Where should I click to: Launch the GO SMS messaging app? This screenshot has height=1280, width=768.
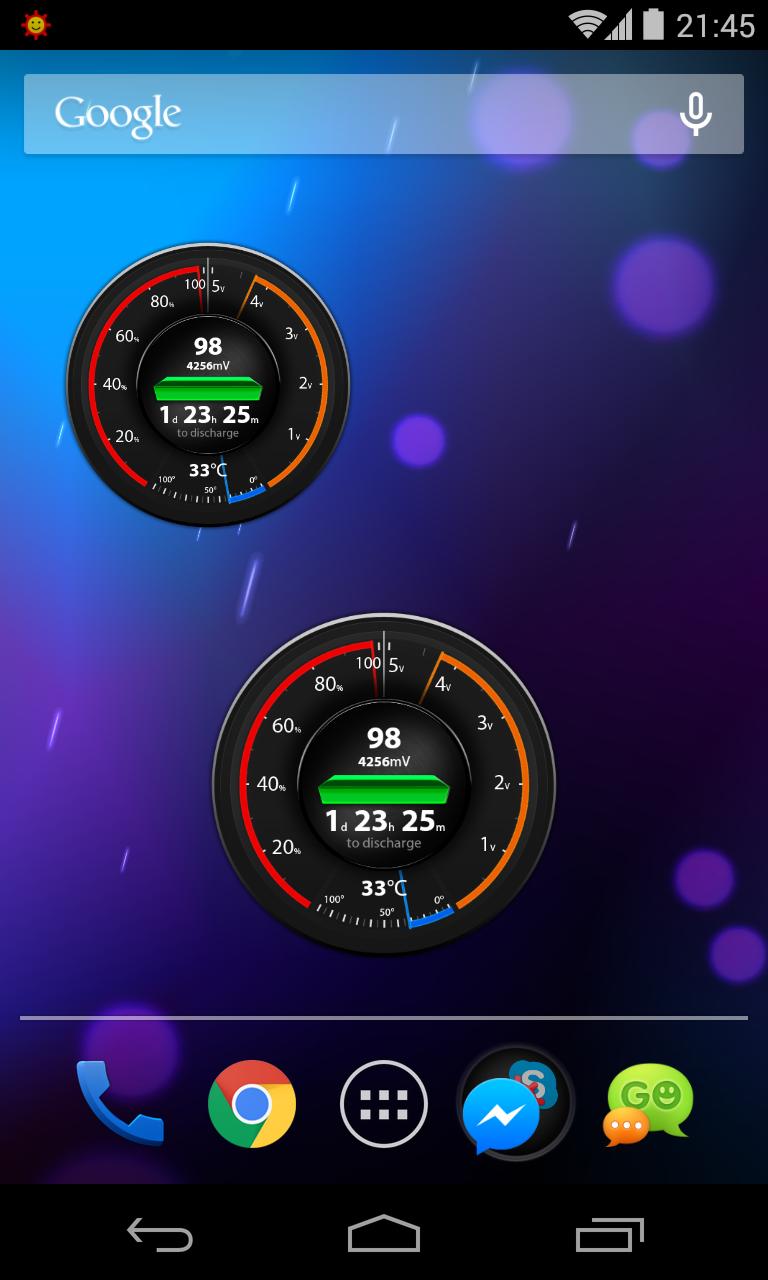click(648, 1104)
